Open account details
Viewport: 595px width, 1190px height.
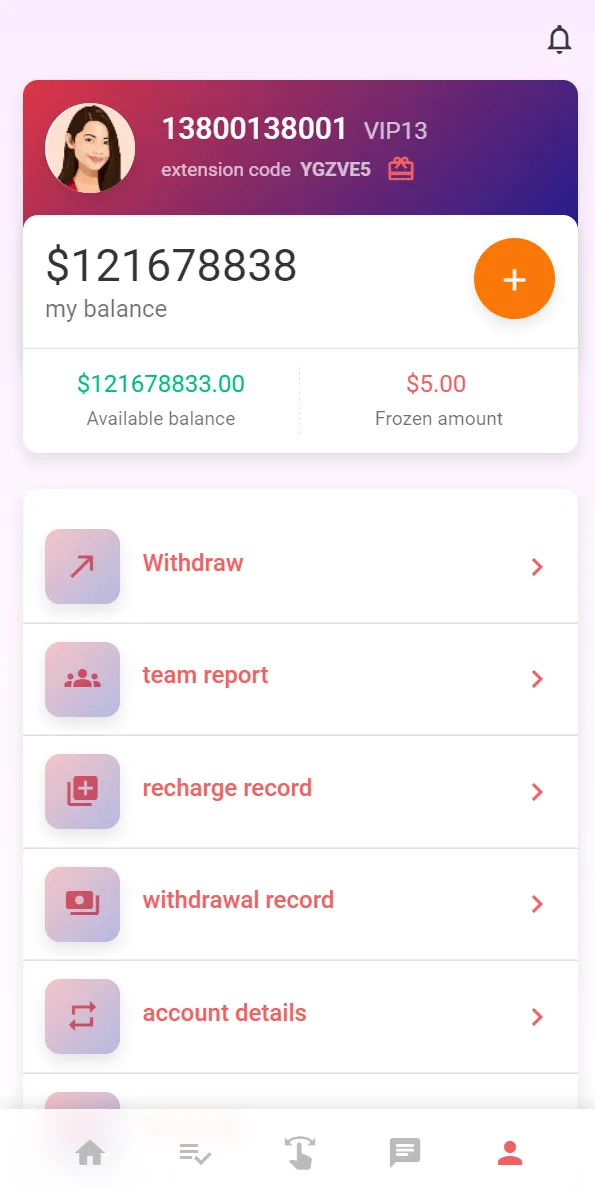(x=301, y=1016)
